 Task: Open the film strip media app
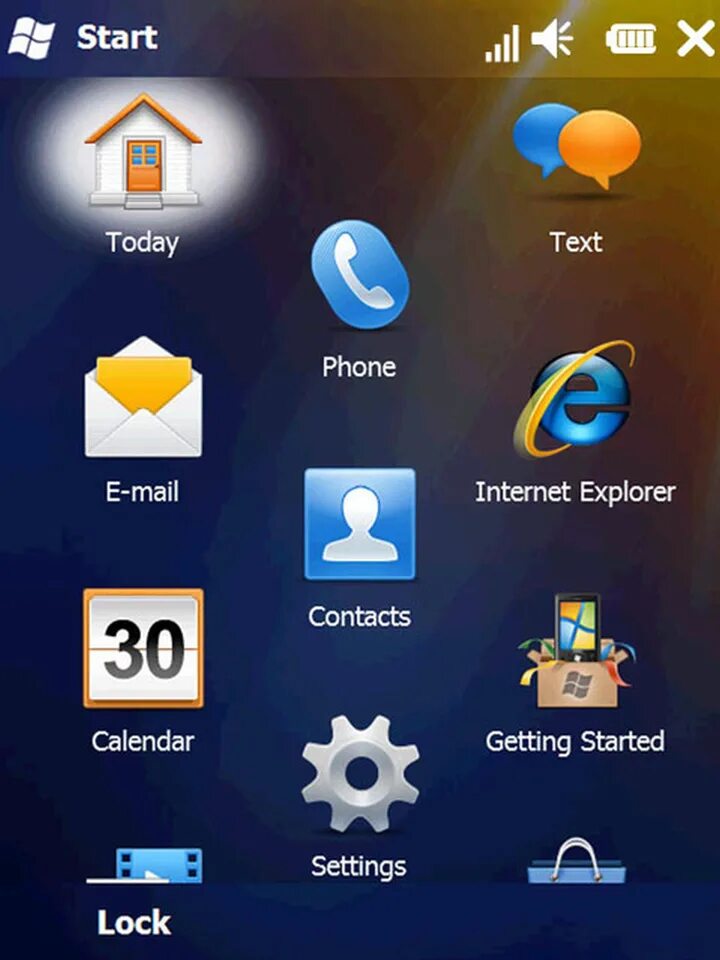pos(145,864)
